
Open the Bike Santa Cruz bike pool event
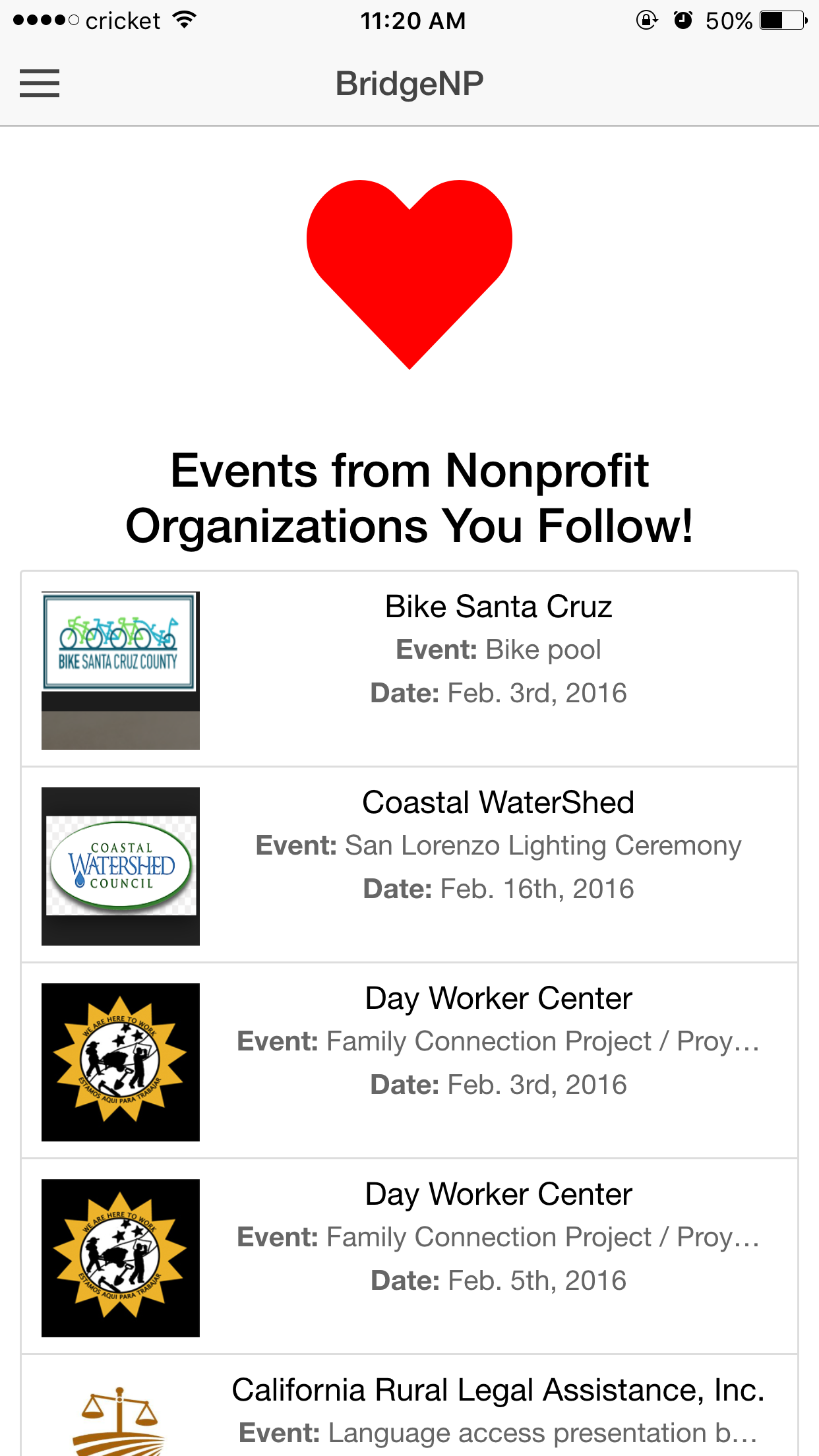tap(409, 669)
